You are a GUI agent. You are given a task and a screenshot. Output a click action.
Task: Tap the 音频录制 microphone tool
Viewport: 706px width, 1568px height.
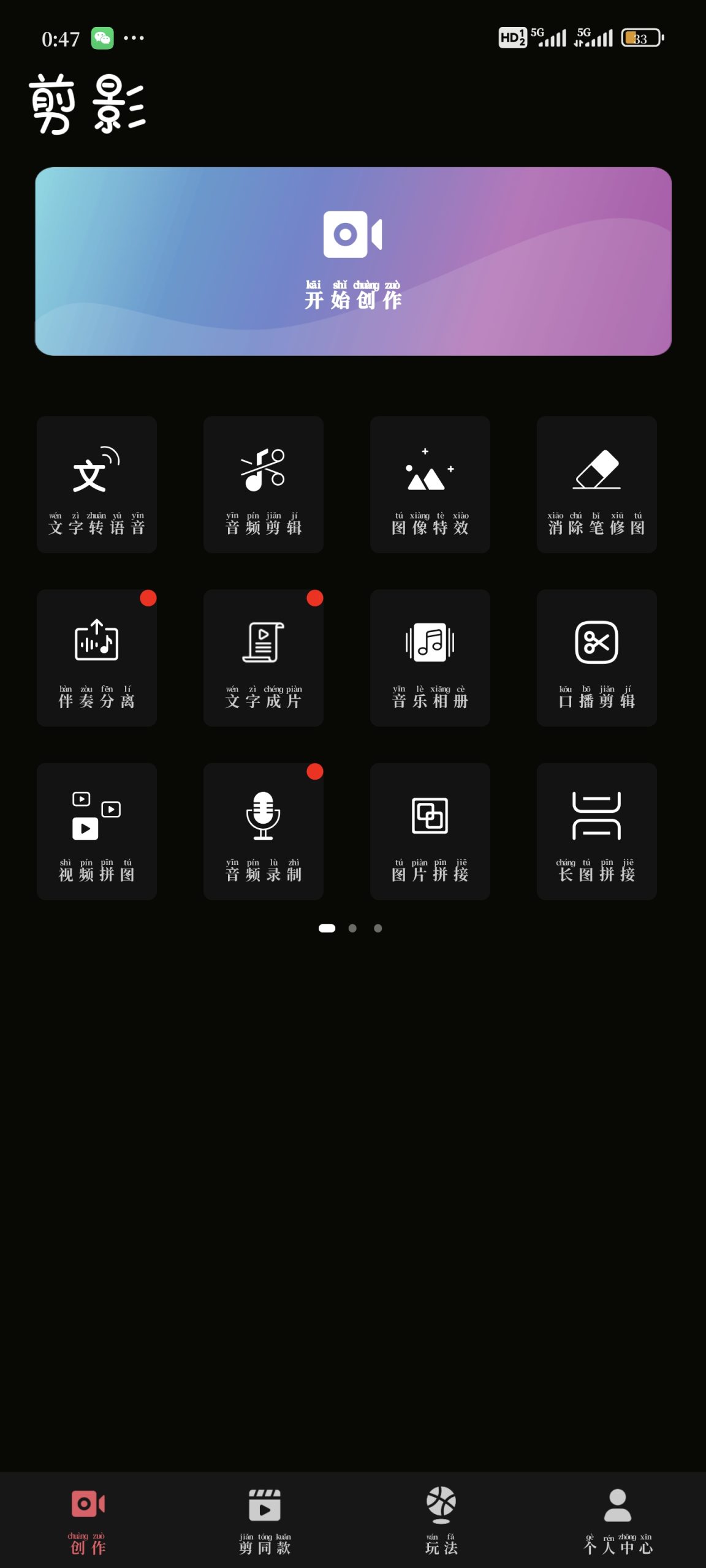[x=264, y=831]
